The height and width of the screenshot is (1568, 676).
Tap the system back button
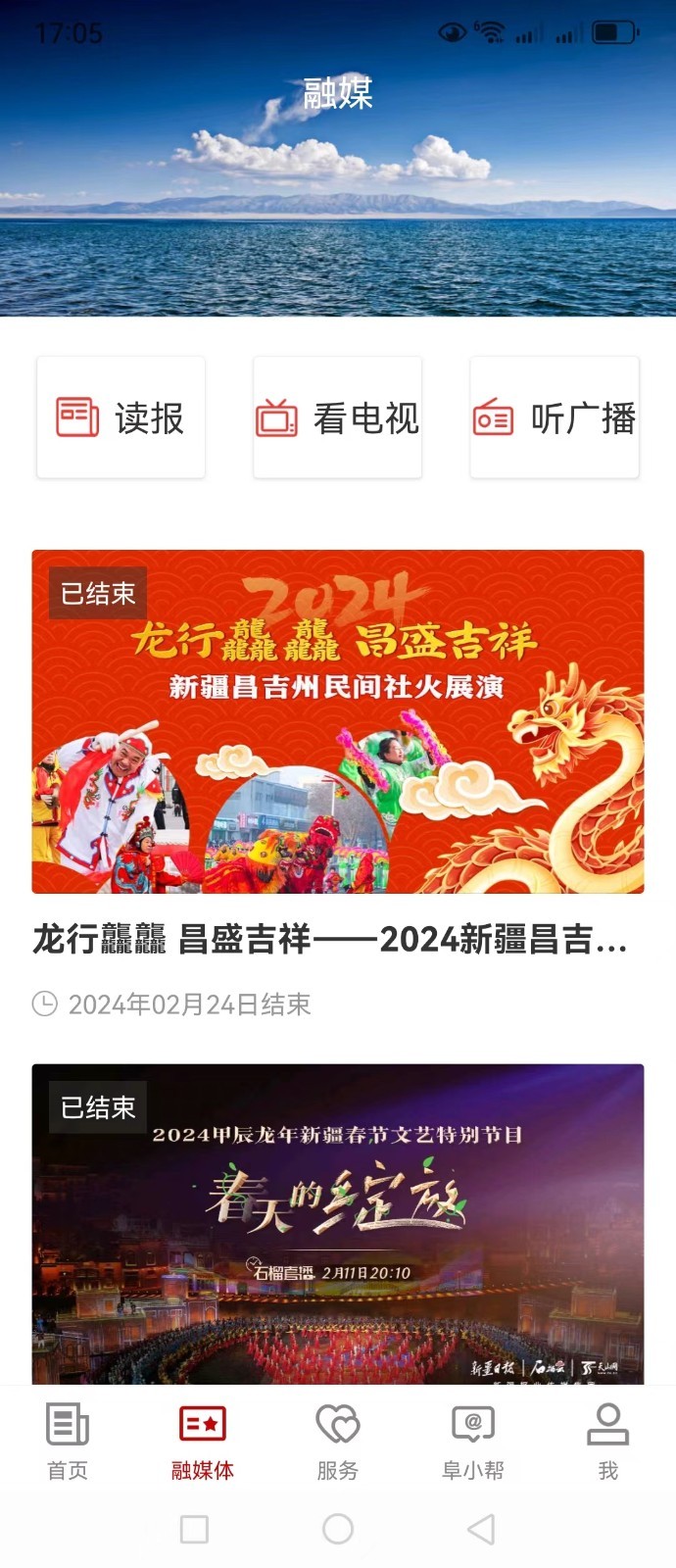click(480, 1529)
